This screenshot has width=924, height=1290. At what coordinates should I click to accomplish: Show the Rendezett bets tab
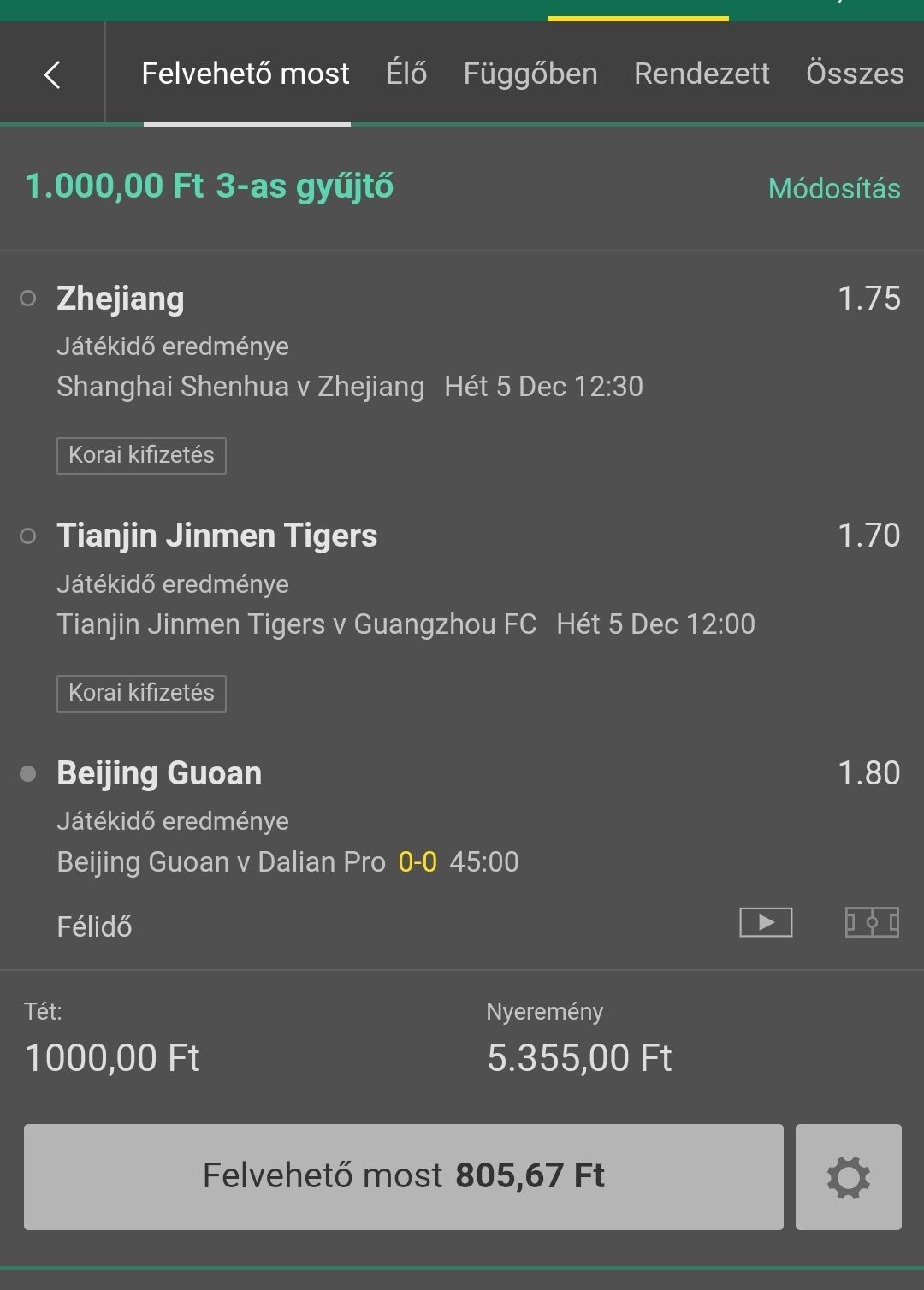702,74
